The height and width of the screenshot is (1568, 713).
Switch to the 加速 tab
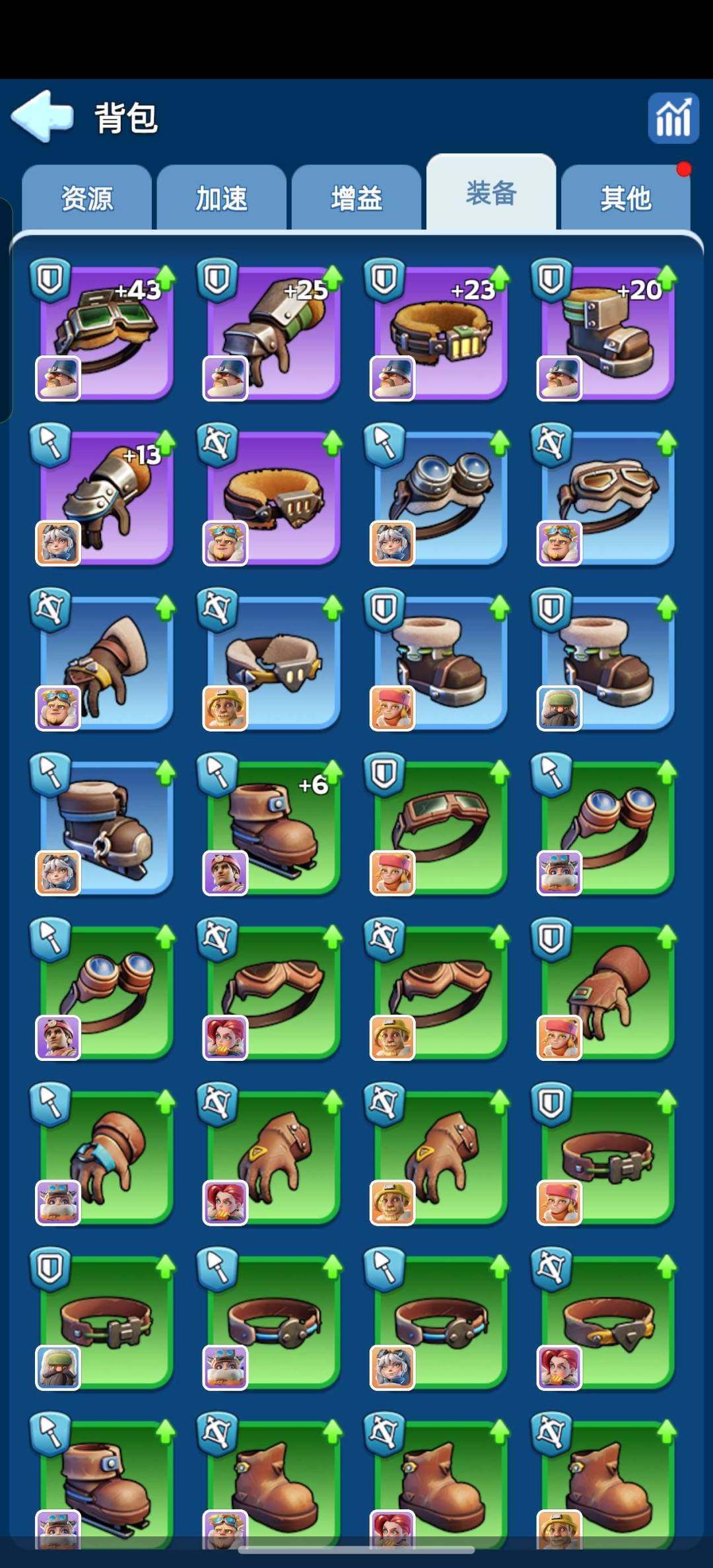coord(221,198)
